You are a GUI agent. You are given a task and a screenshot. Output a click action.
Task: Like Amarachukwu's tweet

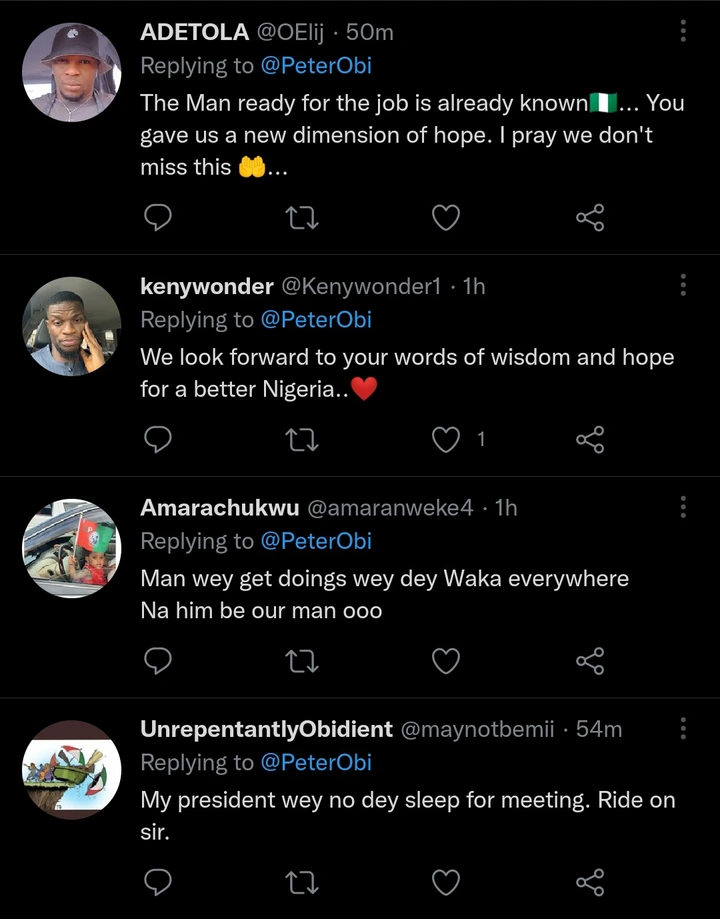click(445, 660)
